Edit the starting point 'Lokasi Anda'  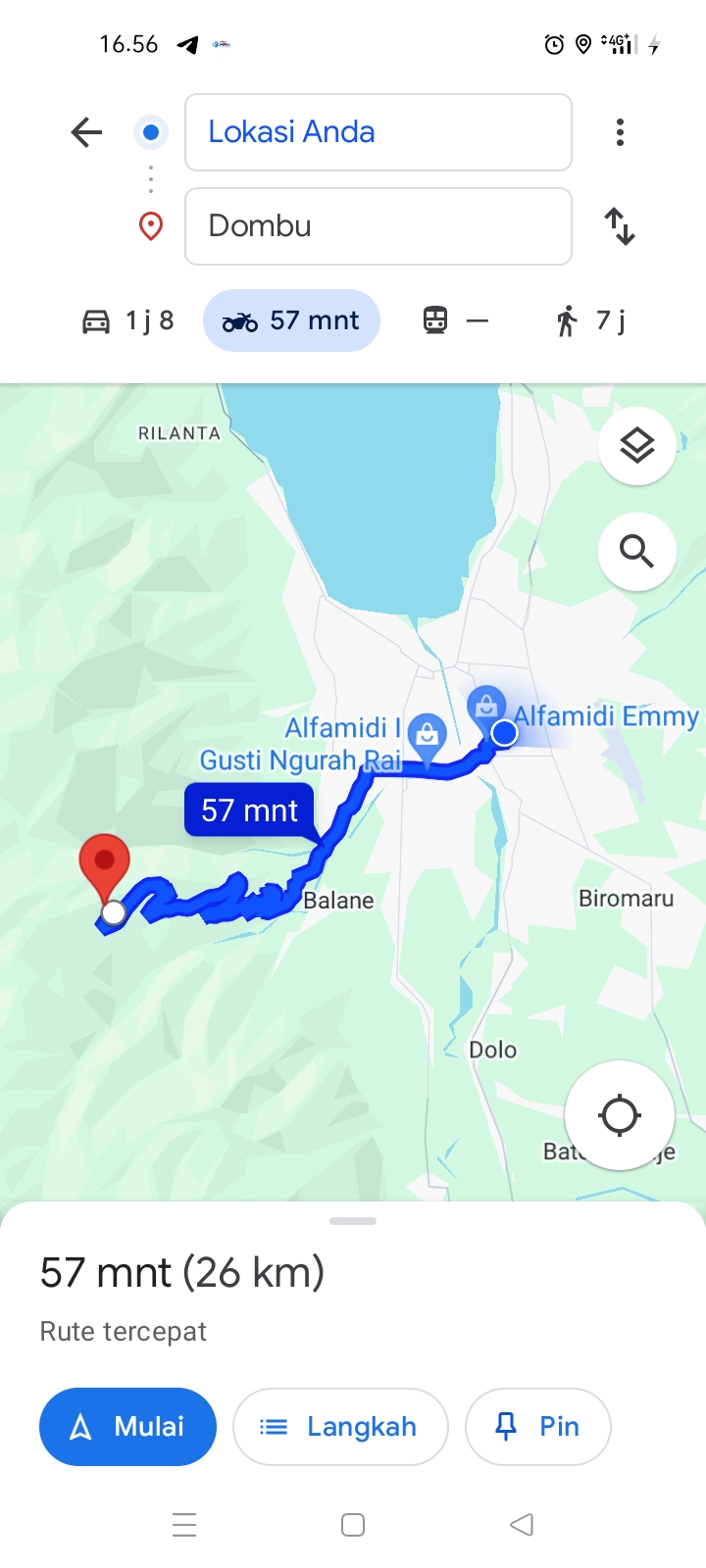coord(378,132)
